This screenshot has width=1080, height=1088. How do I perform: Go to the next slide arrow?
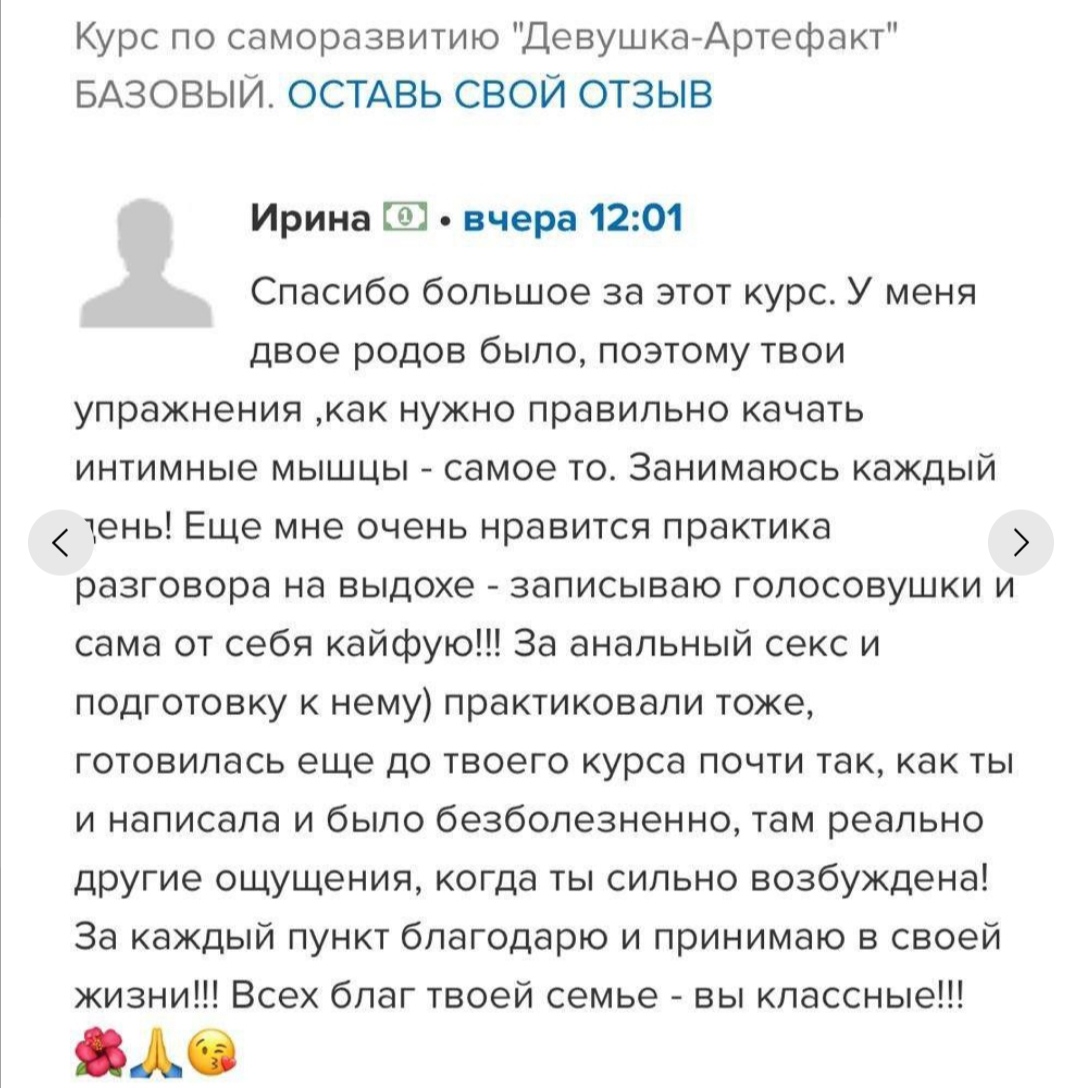pos(1020,542)
